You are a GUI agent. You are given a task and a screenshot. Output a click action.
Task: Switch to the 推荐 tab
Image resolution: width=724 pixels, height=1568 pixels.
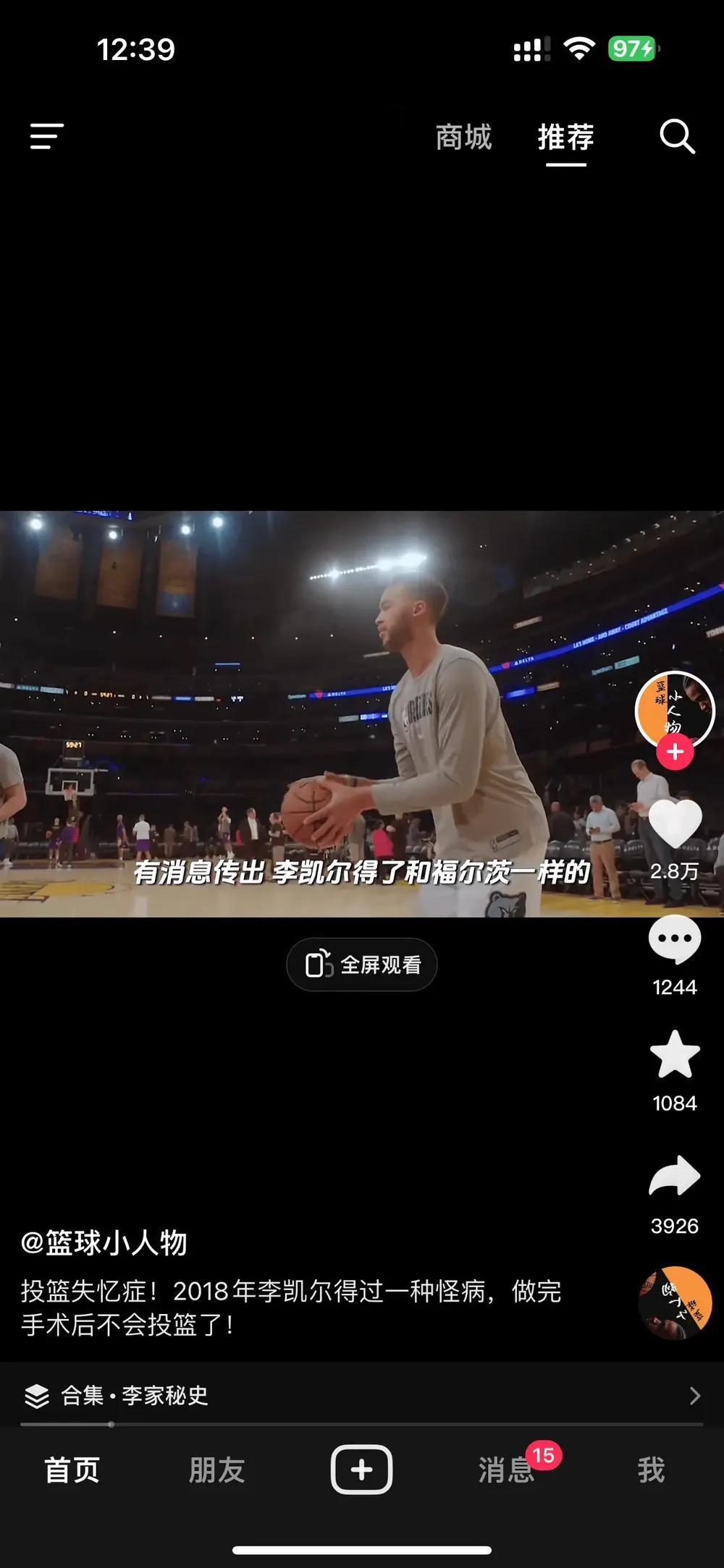point(566,137)
